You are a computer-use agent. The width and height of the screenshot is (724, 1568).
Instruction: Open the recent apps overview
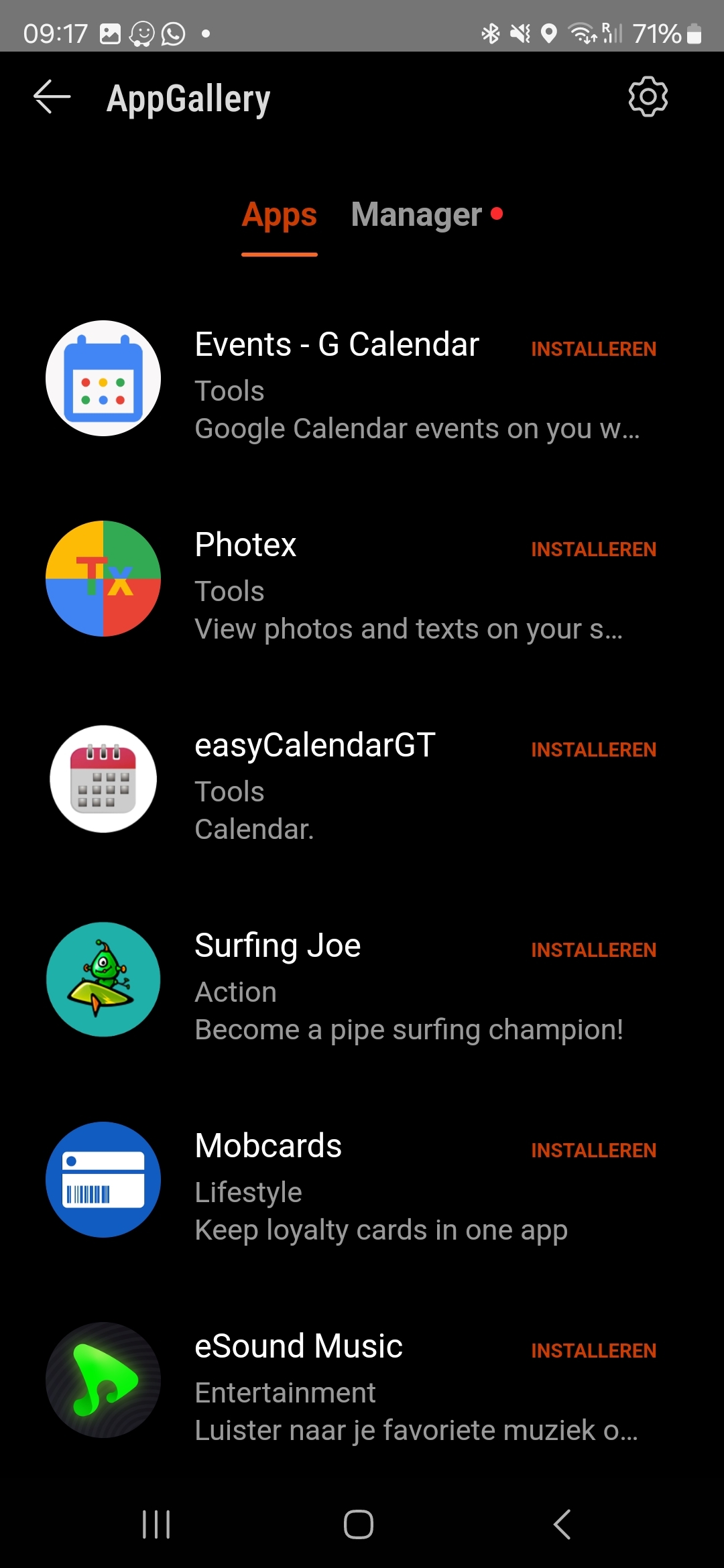(x=156, y=1524)
